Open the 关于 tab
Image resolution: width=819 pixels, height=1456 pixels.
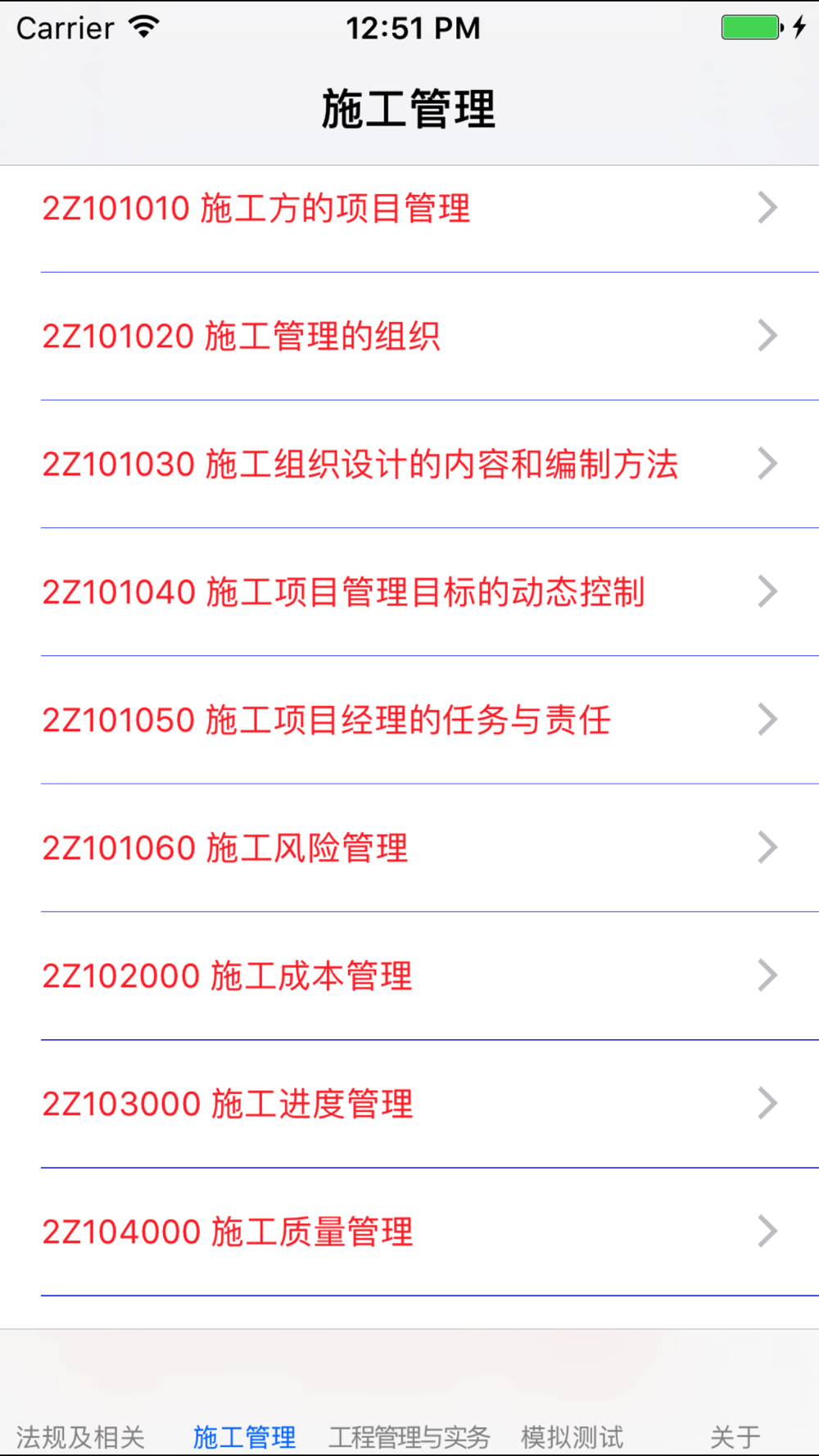(x=735, y=1435)
